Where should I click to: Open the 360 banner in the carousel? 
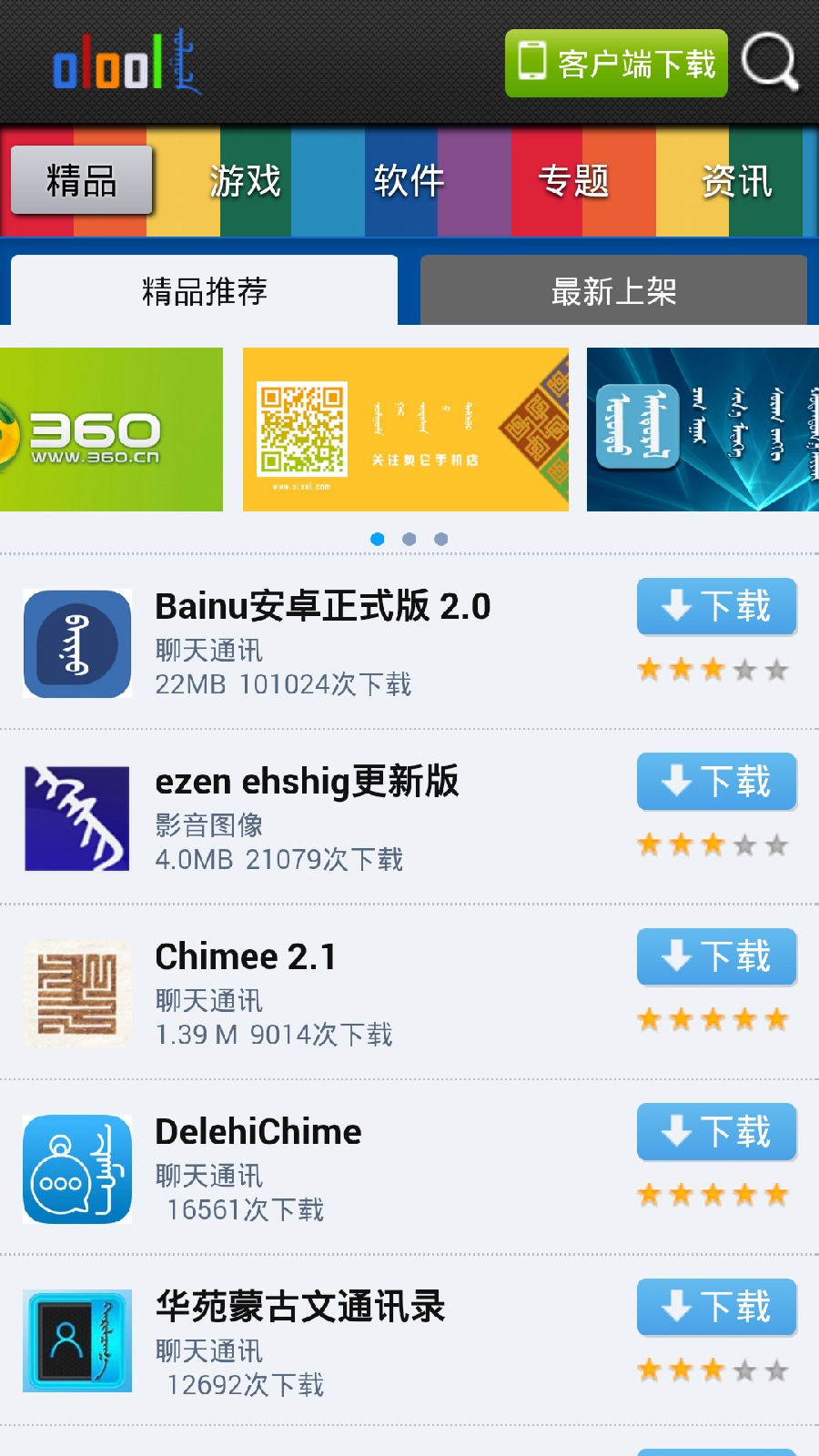[x=109, y=430]
